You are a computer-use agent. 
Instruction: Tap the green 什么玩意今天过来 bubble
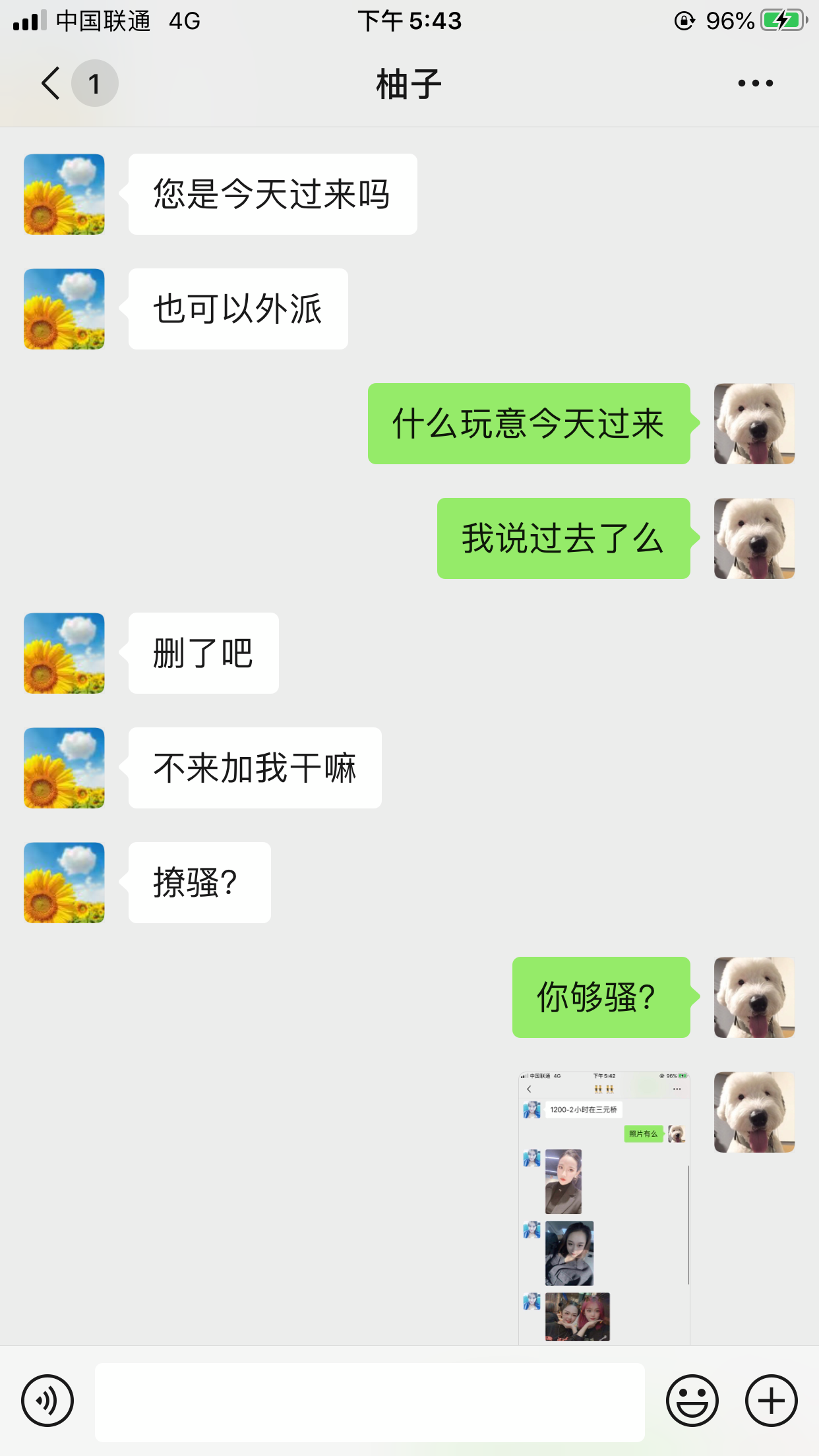(528, 425)
